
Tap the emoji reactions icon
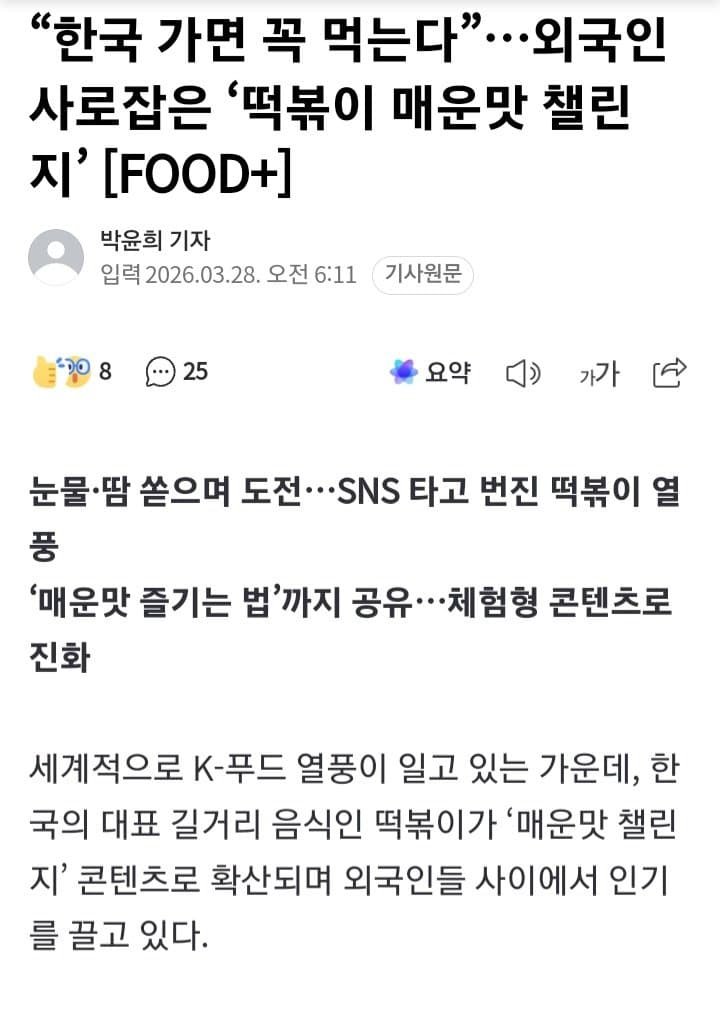(x=61, y=372)
